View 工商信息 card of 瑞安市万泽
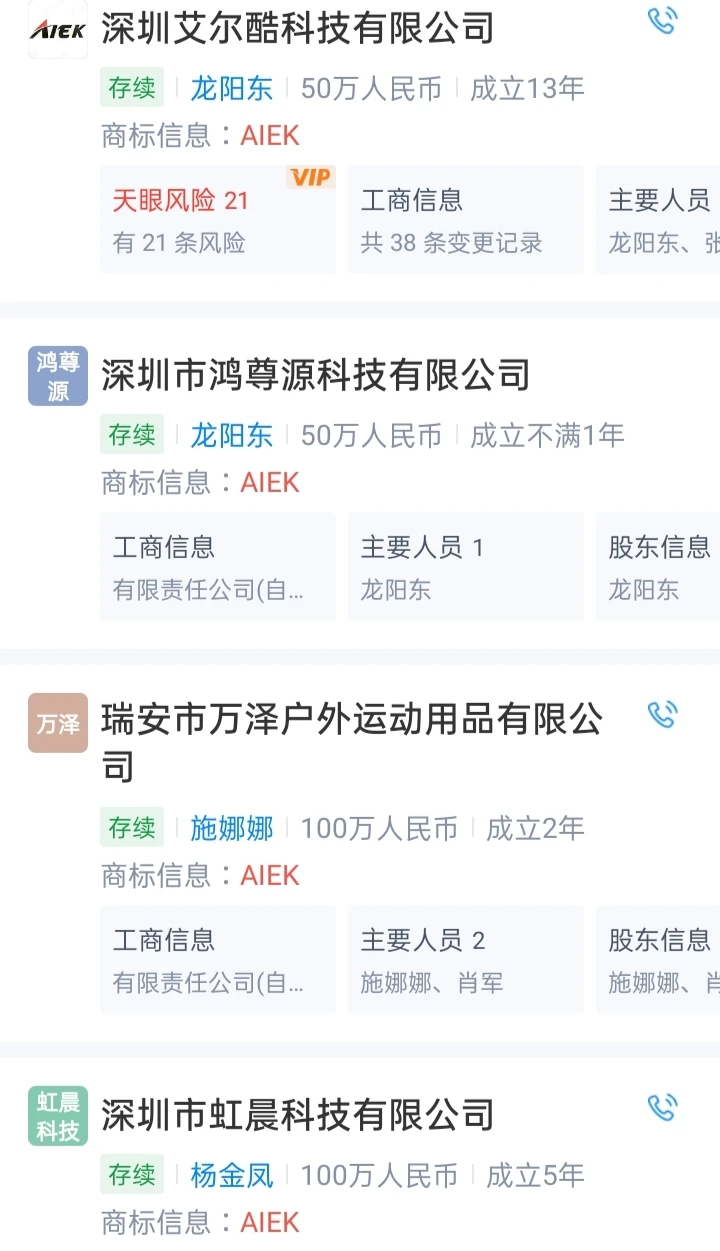 [x=217, y=960]
